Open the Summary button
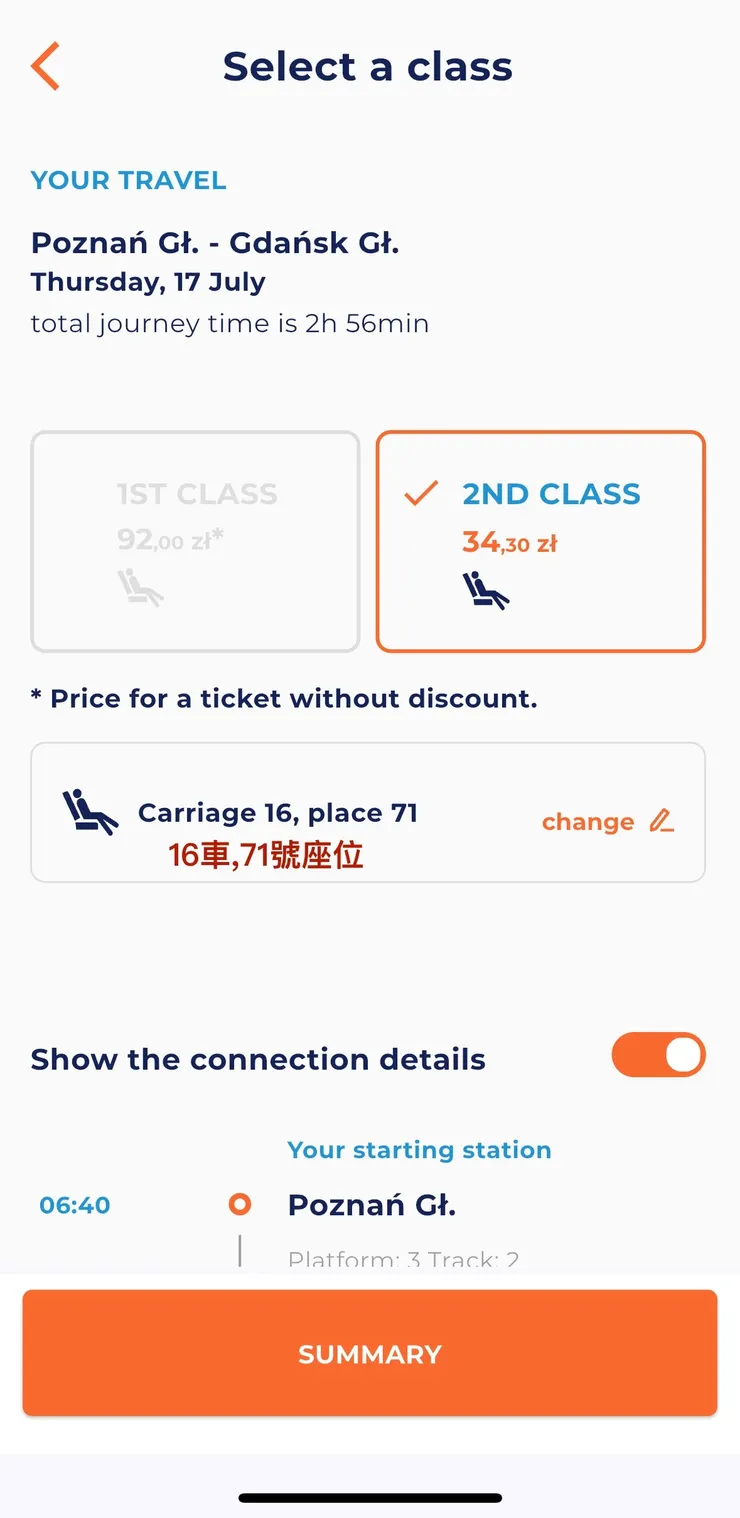 pyautogui.click(x=369, y=1353)
